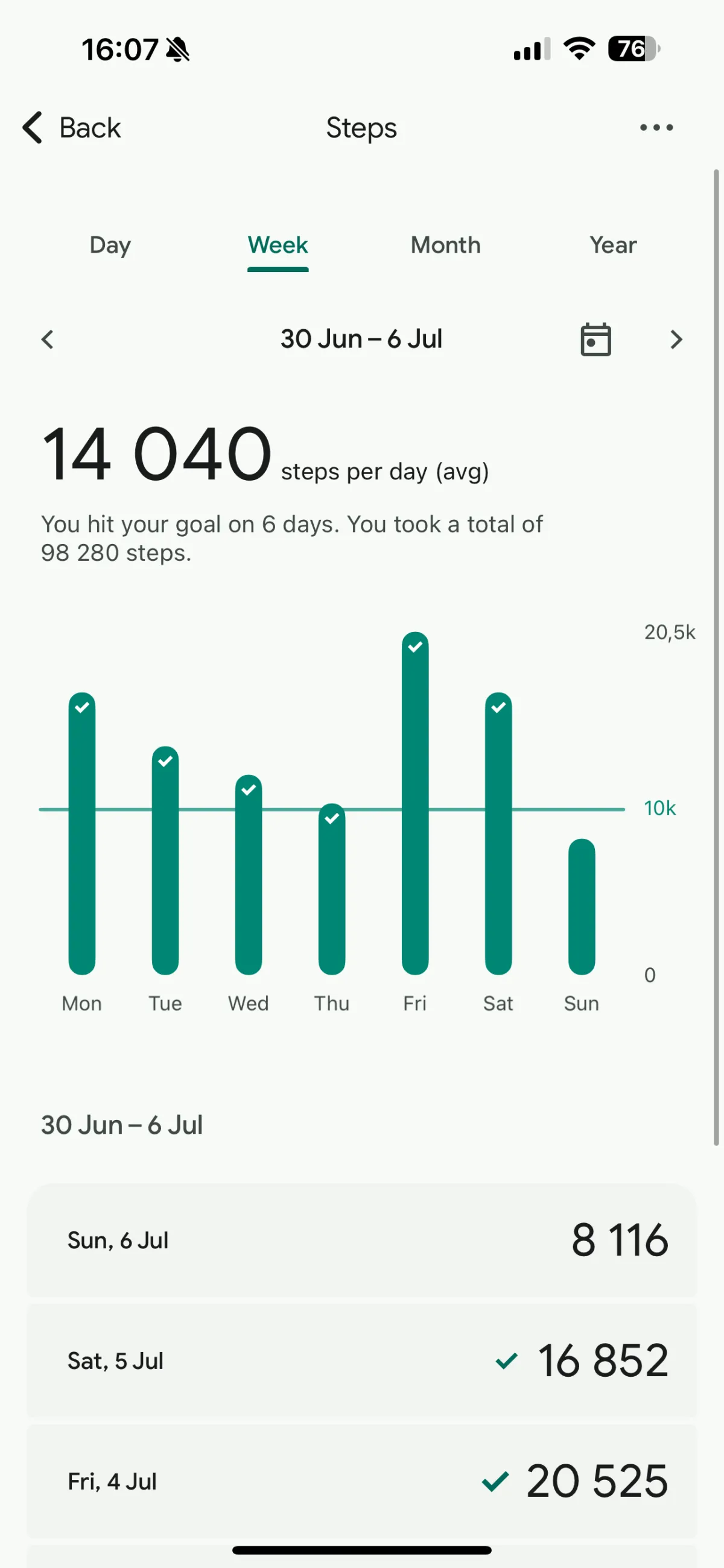Switch to the Day tab
Viewport: 724px width, 1568px height.
pos(110,245)
